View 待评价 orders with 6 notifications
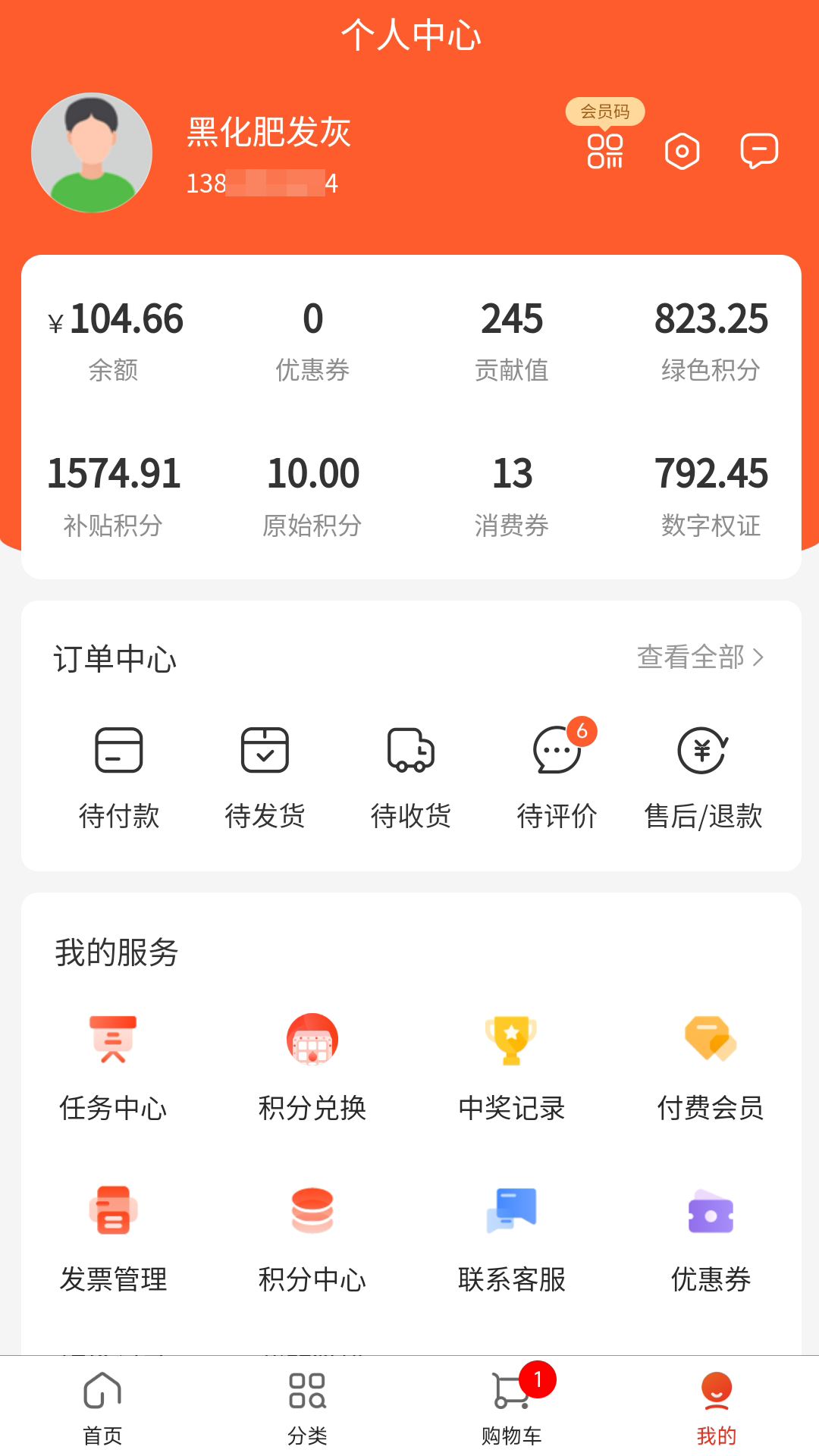This screenshot has width=819, height=1456. pyautogui.click(x=556, y=773)
